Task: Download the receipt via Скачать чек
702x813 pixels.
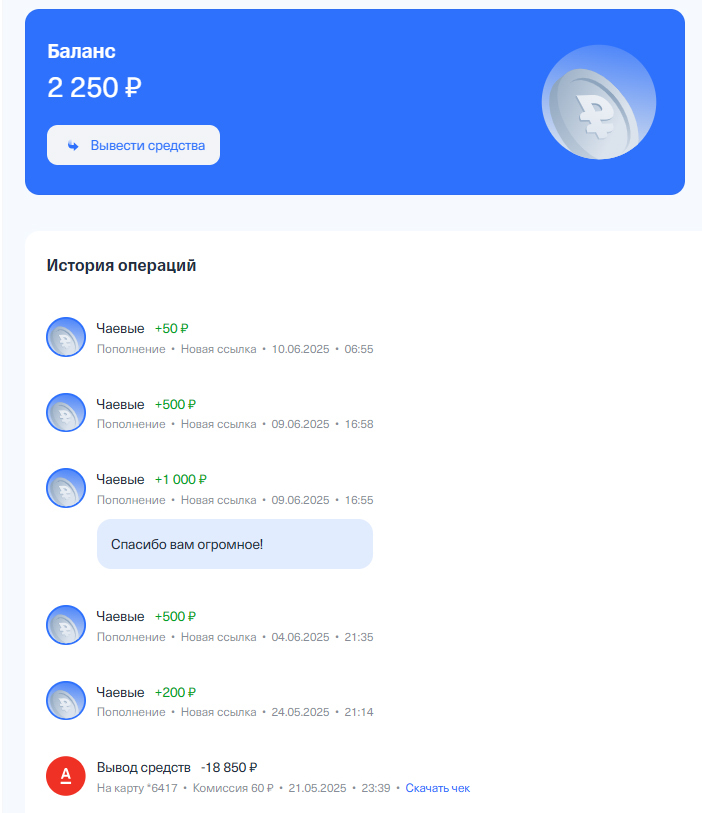Action: tap(436, 788)
